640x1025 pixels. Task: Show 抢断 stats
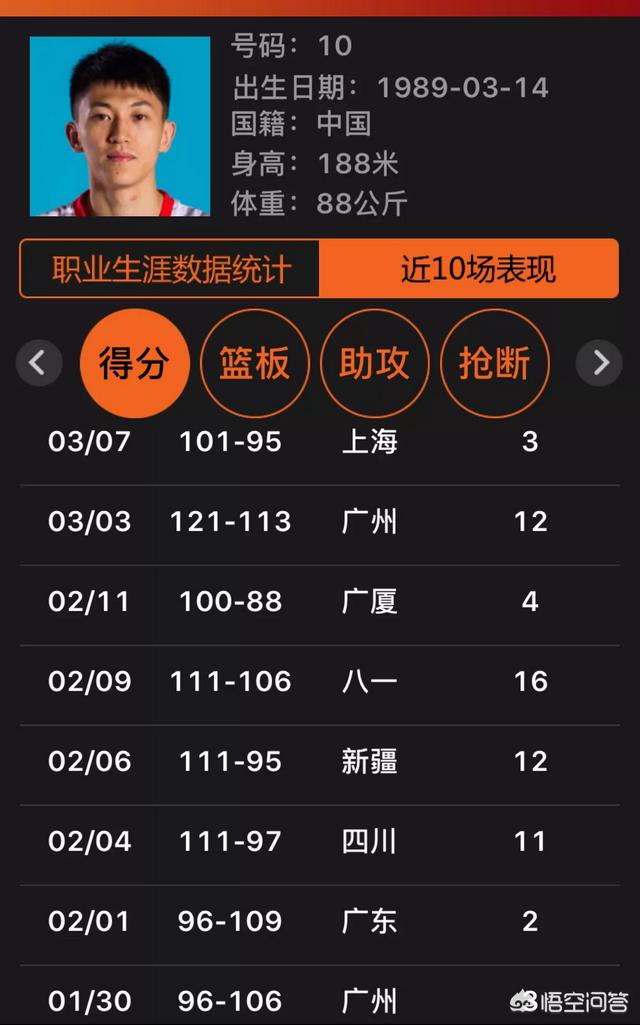(x=495, y=363)
